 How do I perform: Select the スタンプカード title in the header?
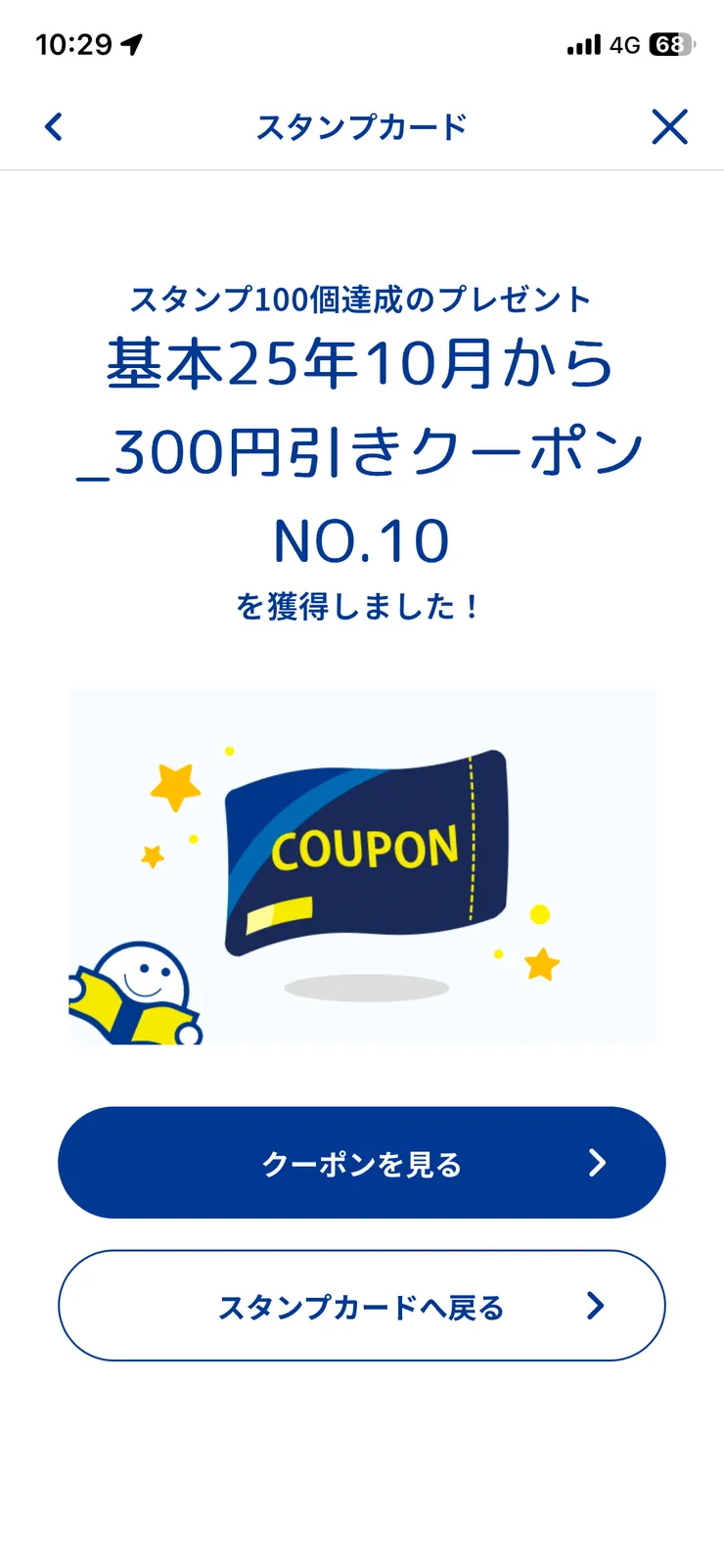point(362,126)
